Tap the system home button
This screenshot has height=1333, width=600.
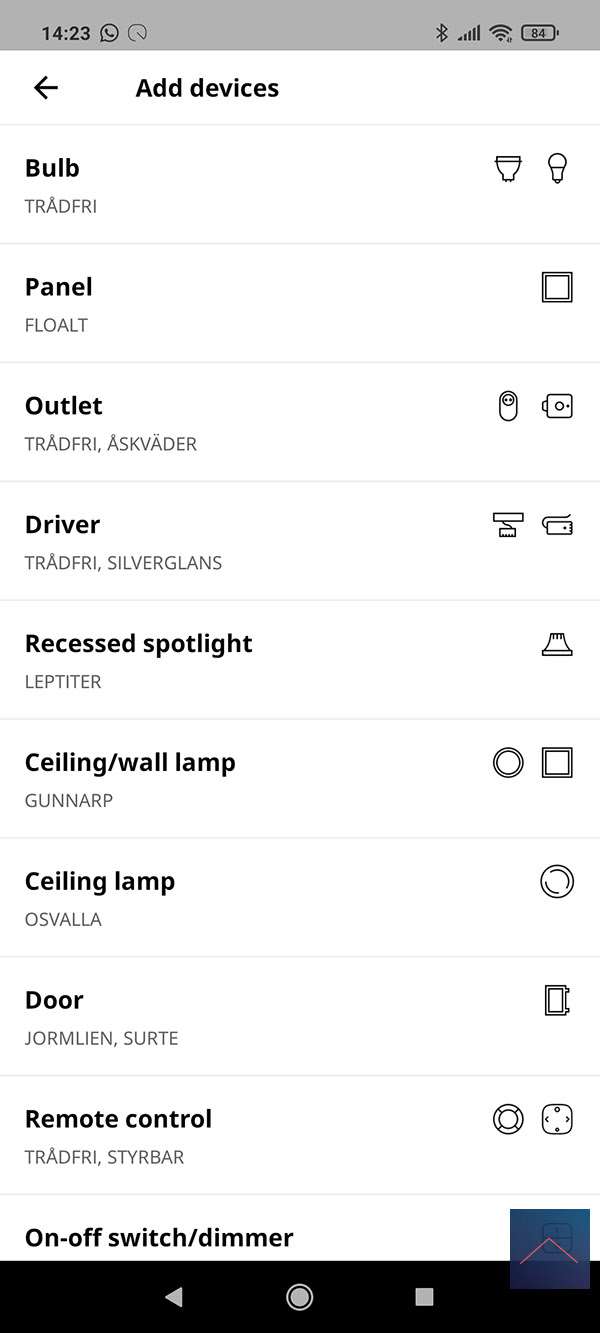[x=299, y=1297]
